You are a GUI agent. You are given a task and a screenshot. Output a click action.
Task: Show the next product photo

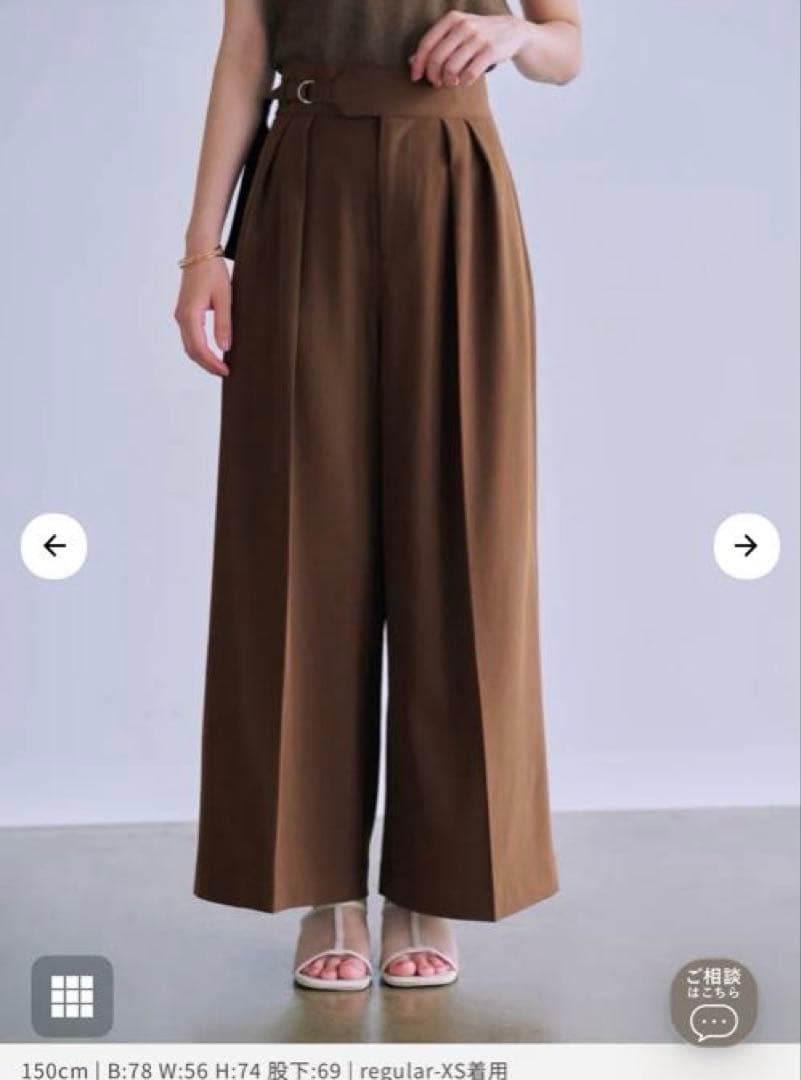746,546
